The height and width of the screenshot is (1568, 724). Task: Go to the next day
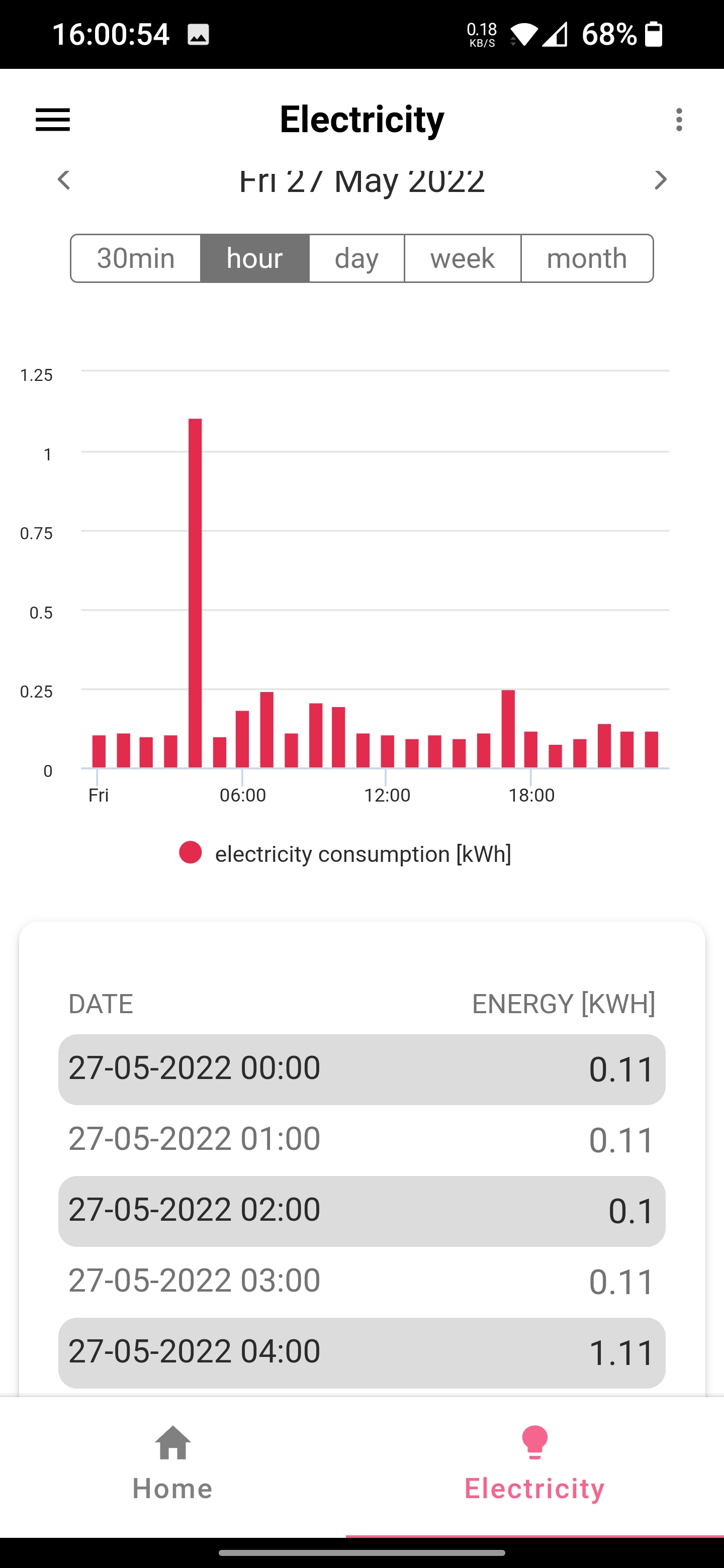pyautogui.click(x=660, y=179)
